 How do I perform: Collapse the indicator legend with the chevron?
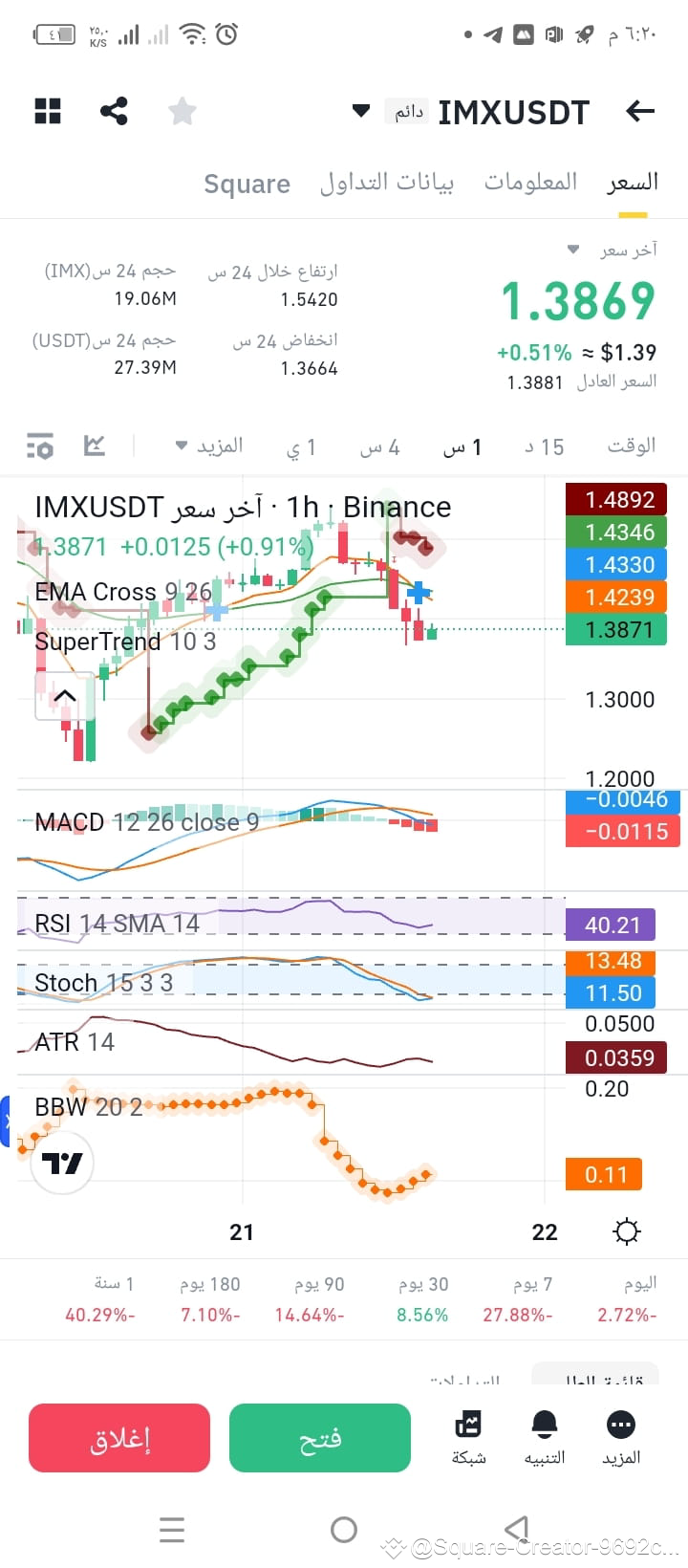pos(65,695)
